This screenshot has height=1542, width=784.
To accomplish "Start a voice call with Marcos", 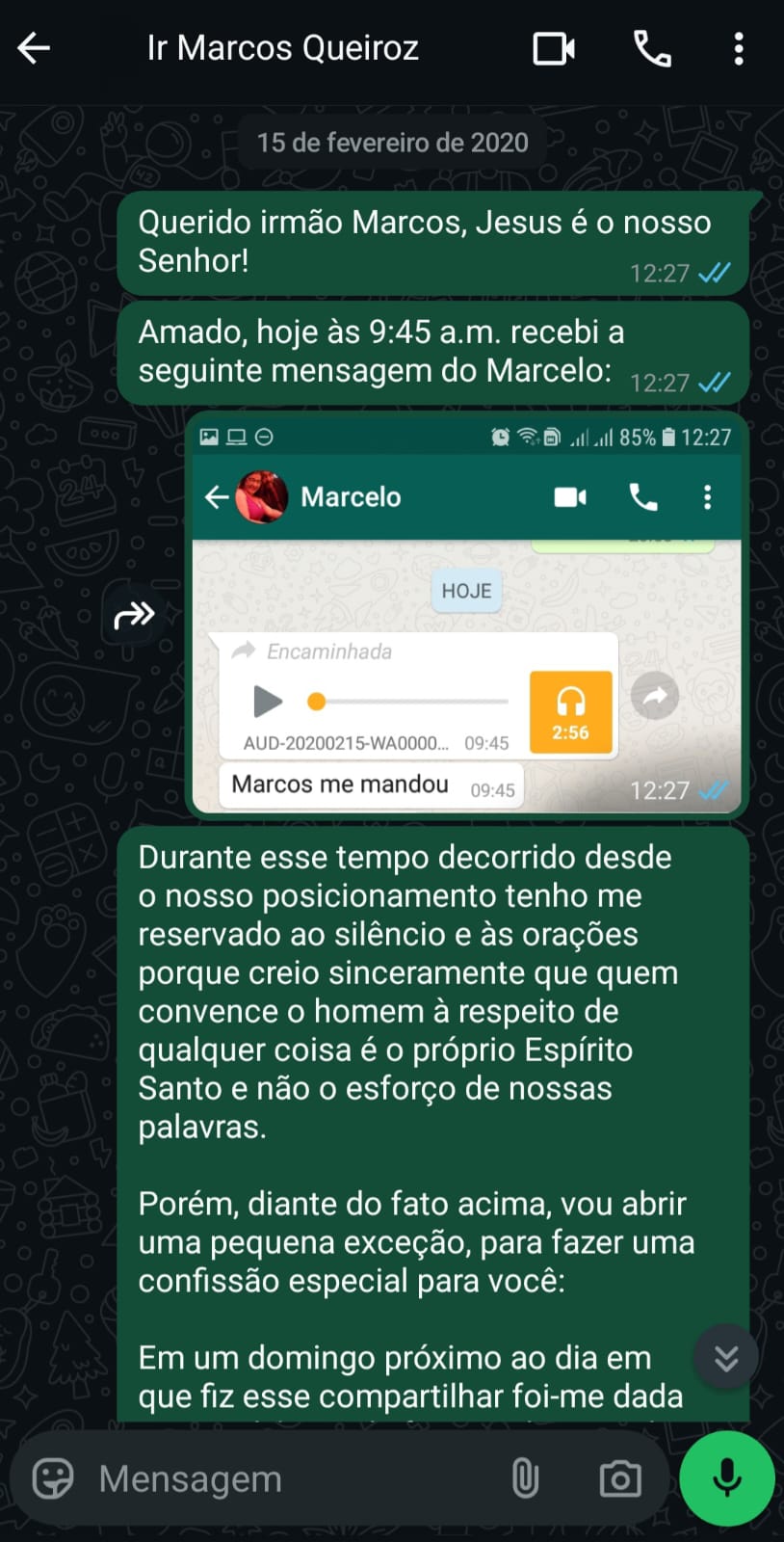I will click(652, 48).
